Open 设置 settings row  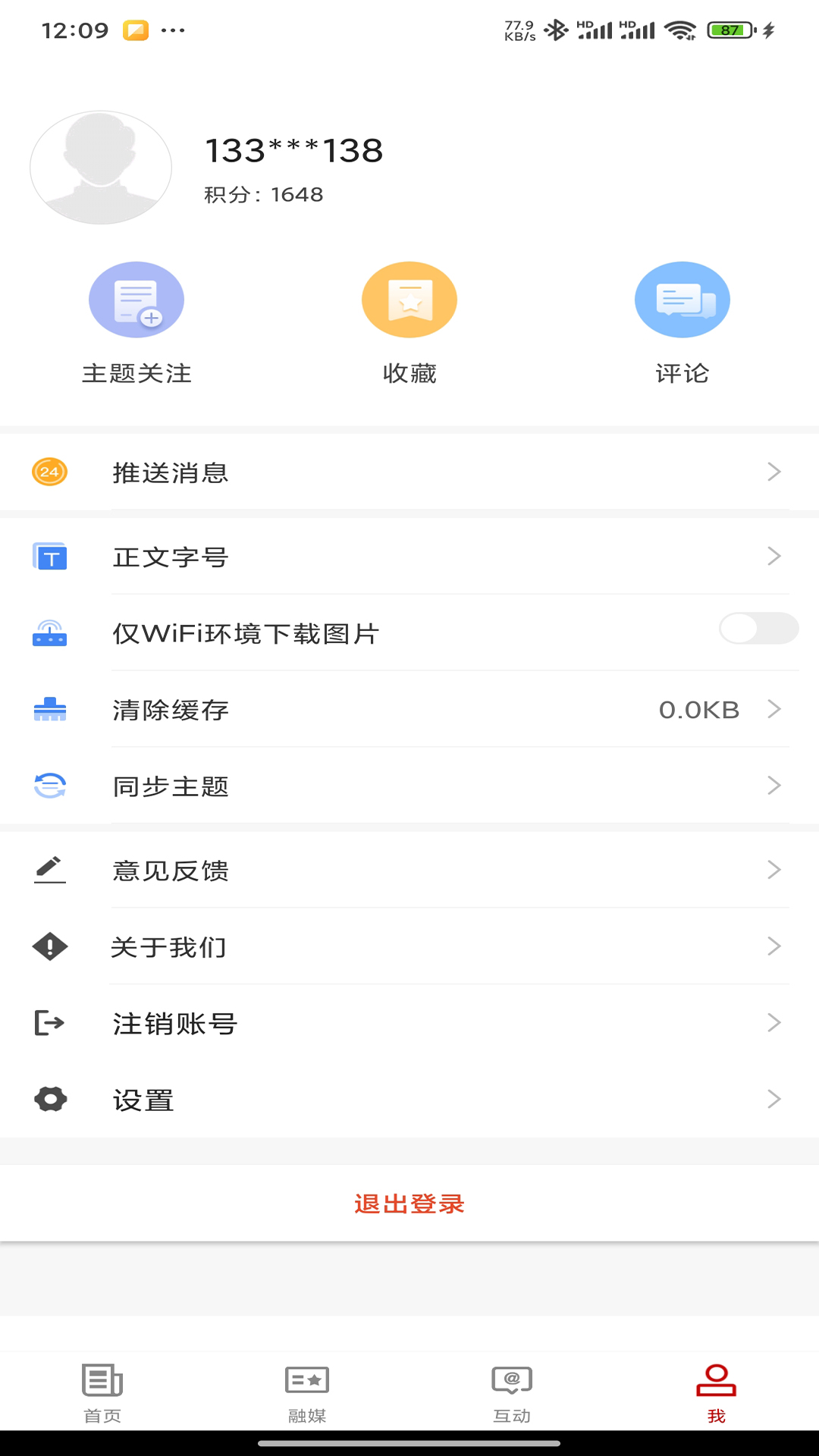tap(409, 1100)
